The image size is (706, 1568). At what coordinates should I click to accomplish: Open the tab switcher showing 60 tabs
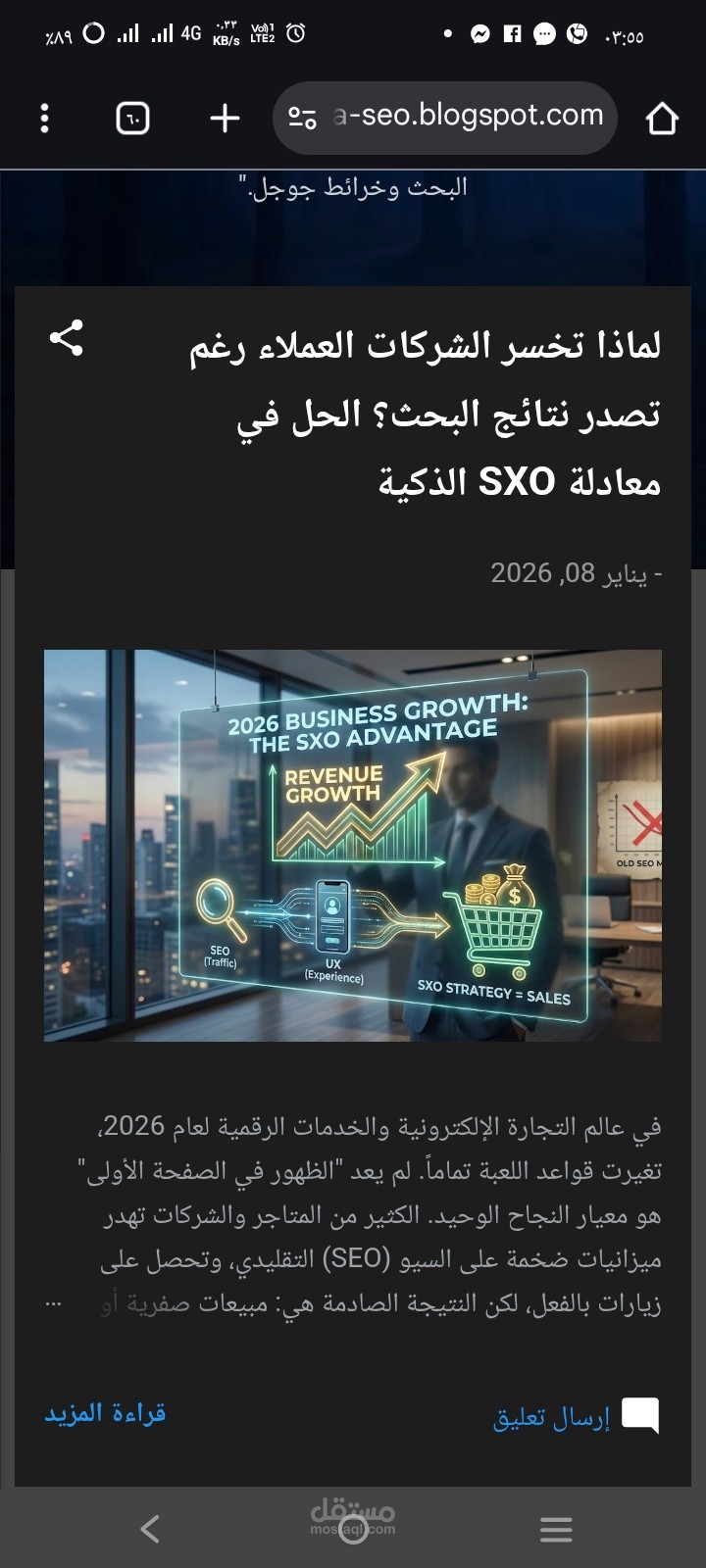pyautogui.click(x=131, y=118)
